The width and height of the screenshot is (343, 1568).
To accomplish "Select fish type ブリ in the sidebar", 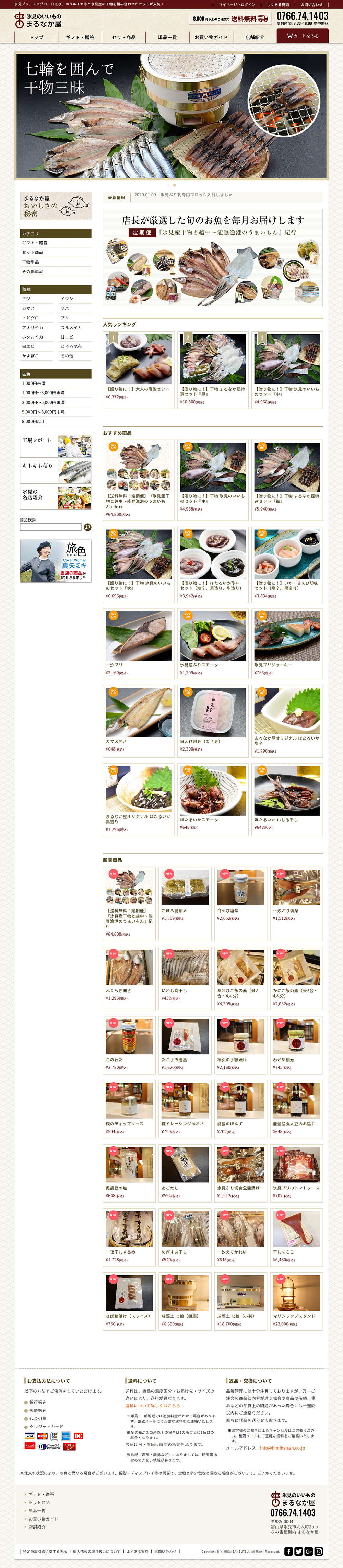I will pos(64,318).
